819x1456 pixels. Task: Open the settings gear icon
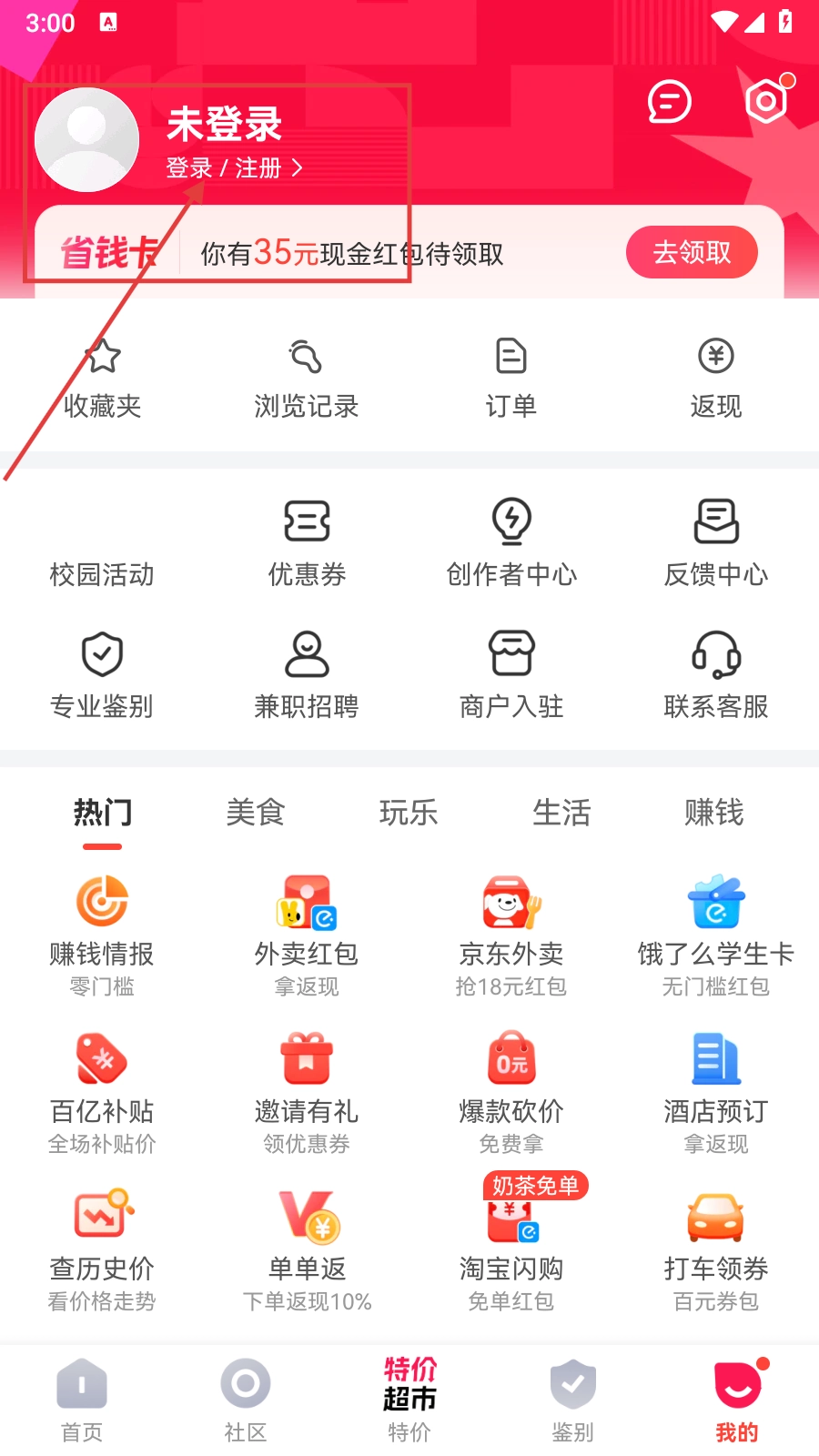click(766, 101)
